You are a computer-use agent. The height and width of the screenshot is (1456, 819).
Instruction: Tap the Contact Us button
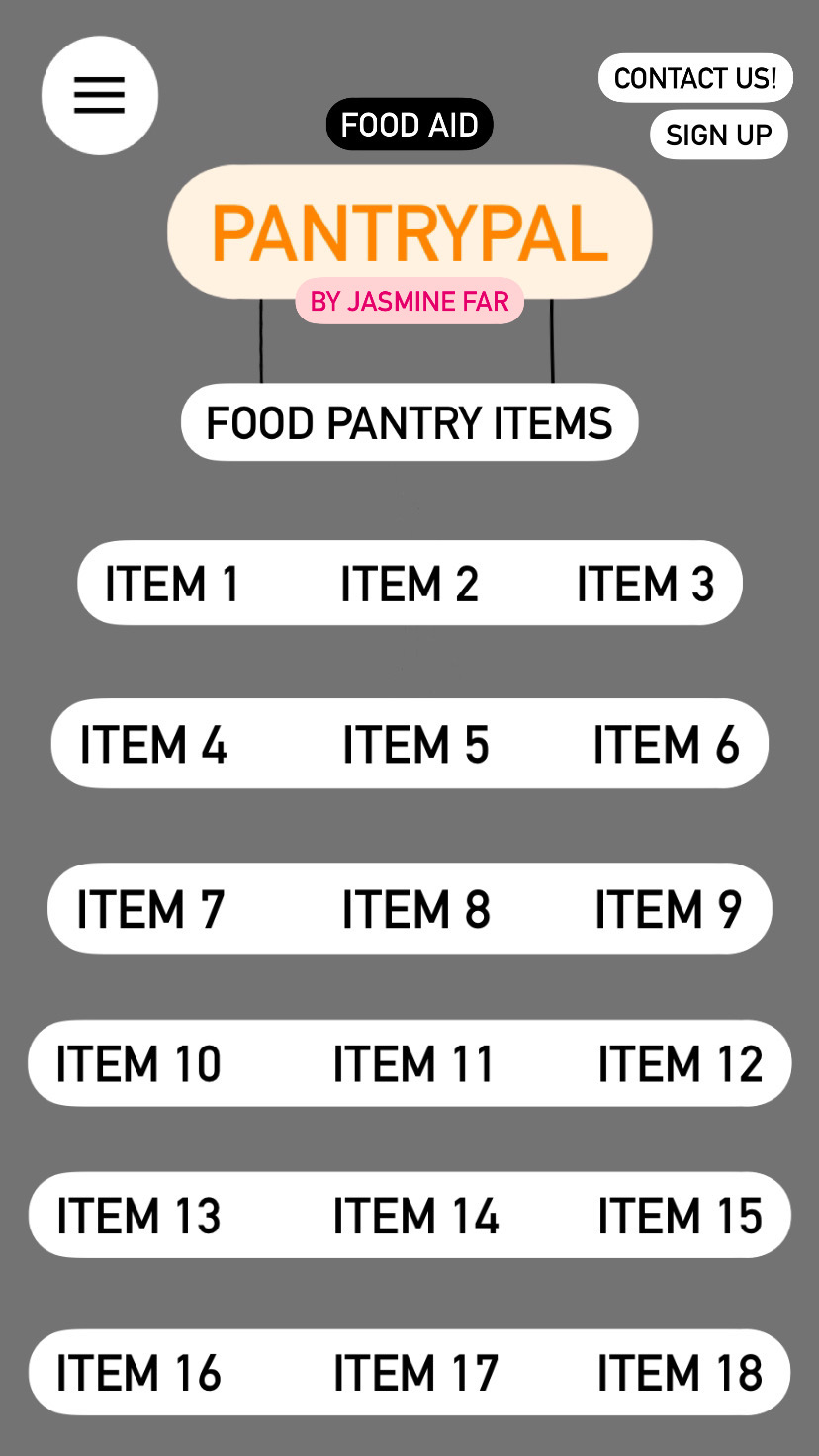tap(695, 78)
